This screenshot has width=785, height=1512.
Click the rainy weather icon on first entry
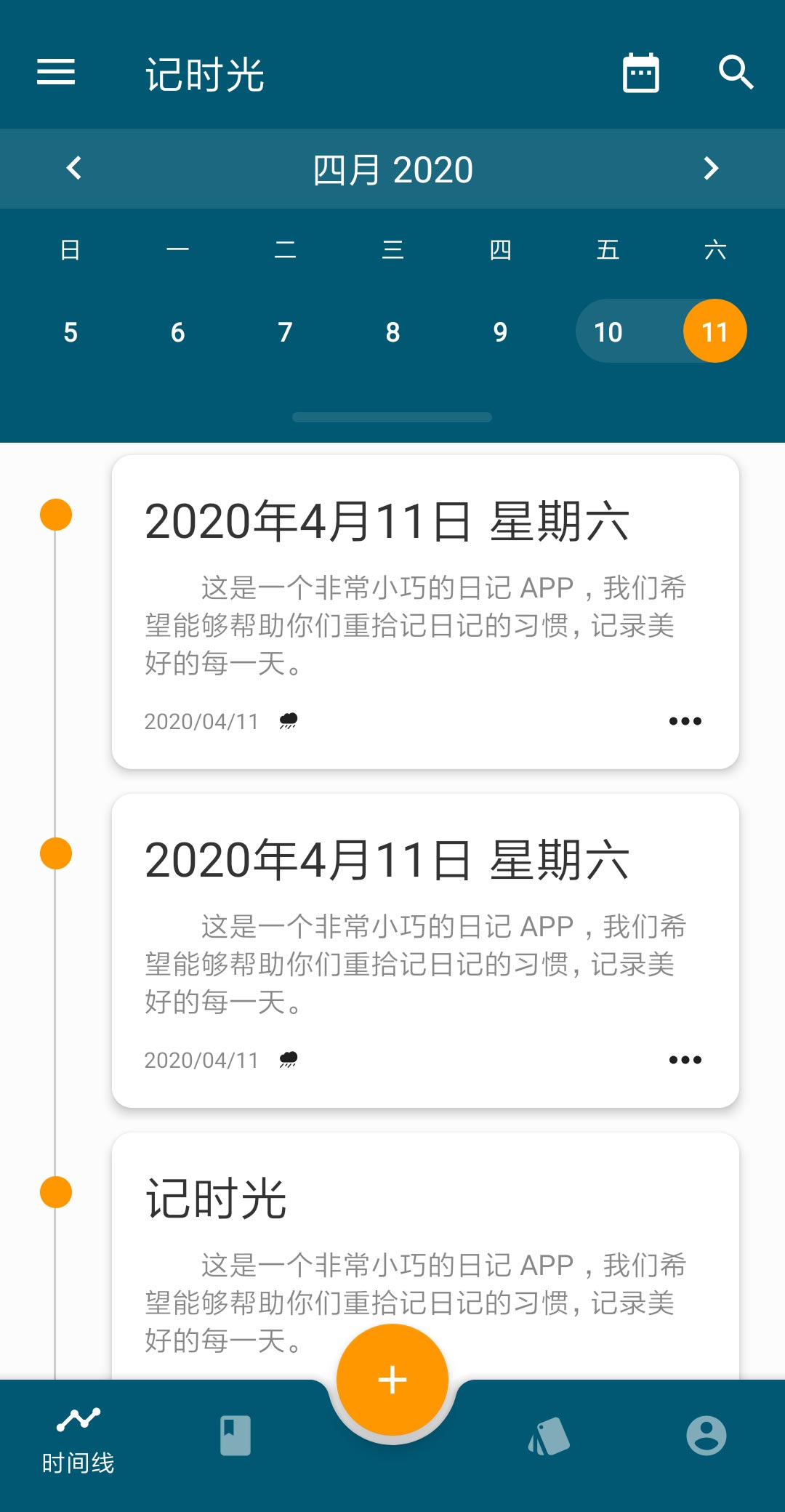[x=288, y=720]
